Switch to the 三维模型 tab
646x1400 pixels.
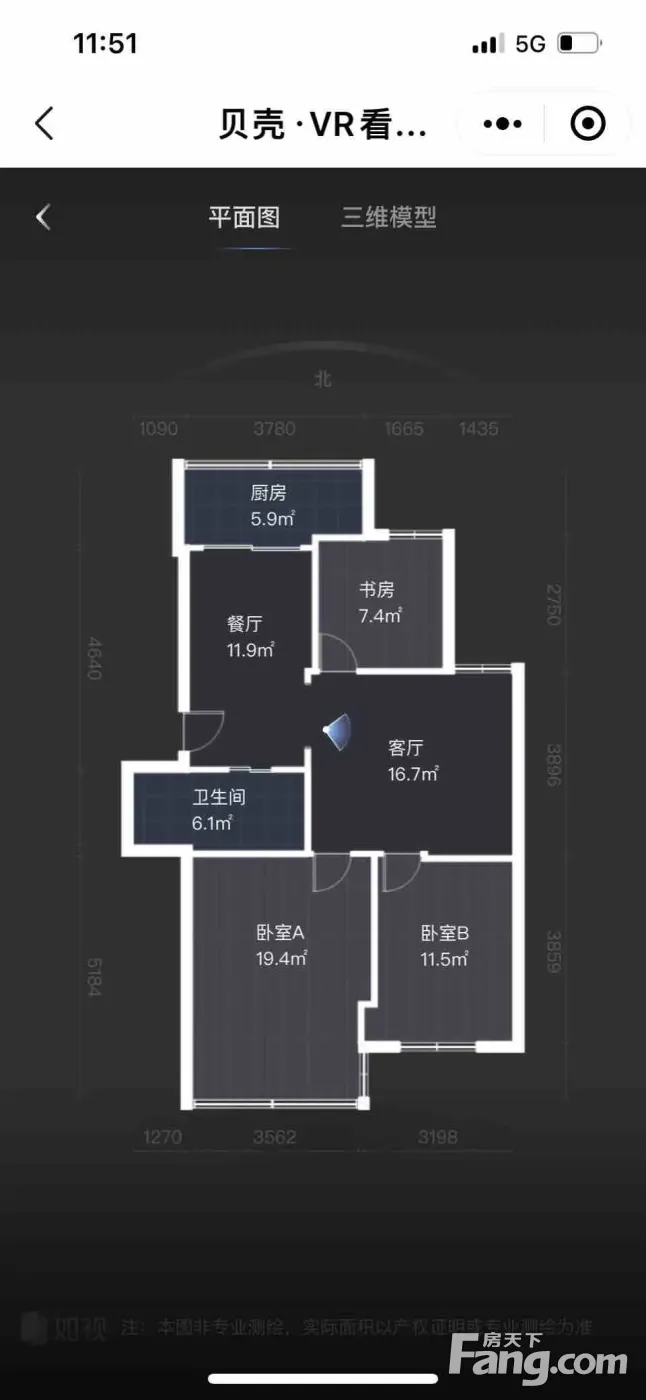(389, 217)
